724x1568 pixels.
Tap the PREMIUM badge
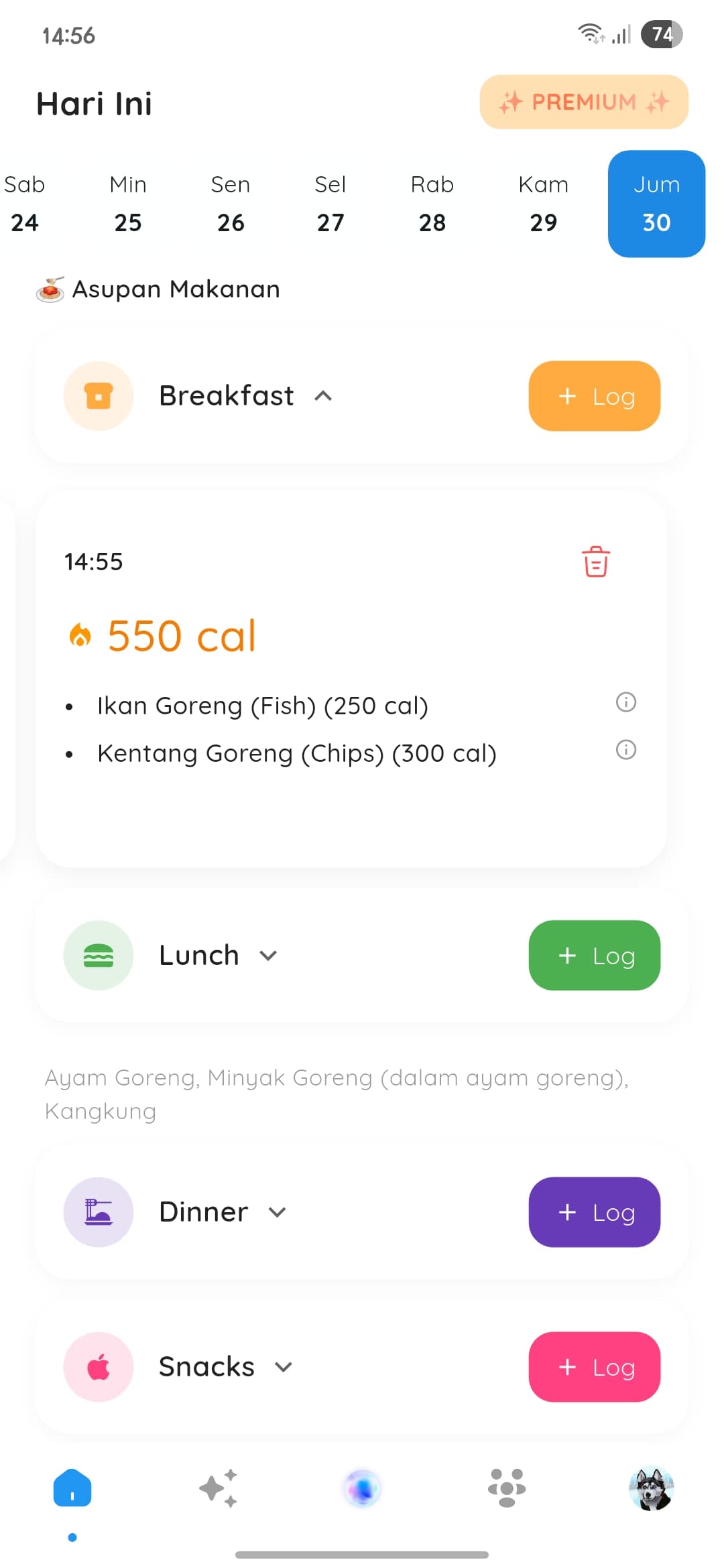(583, 102)
